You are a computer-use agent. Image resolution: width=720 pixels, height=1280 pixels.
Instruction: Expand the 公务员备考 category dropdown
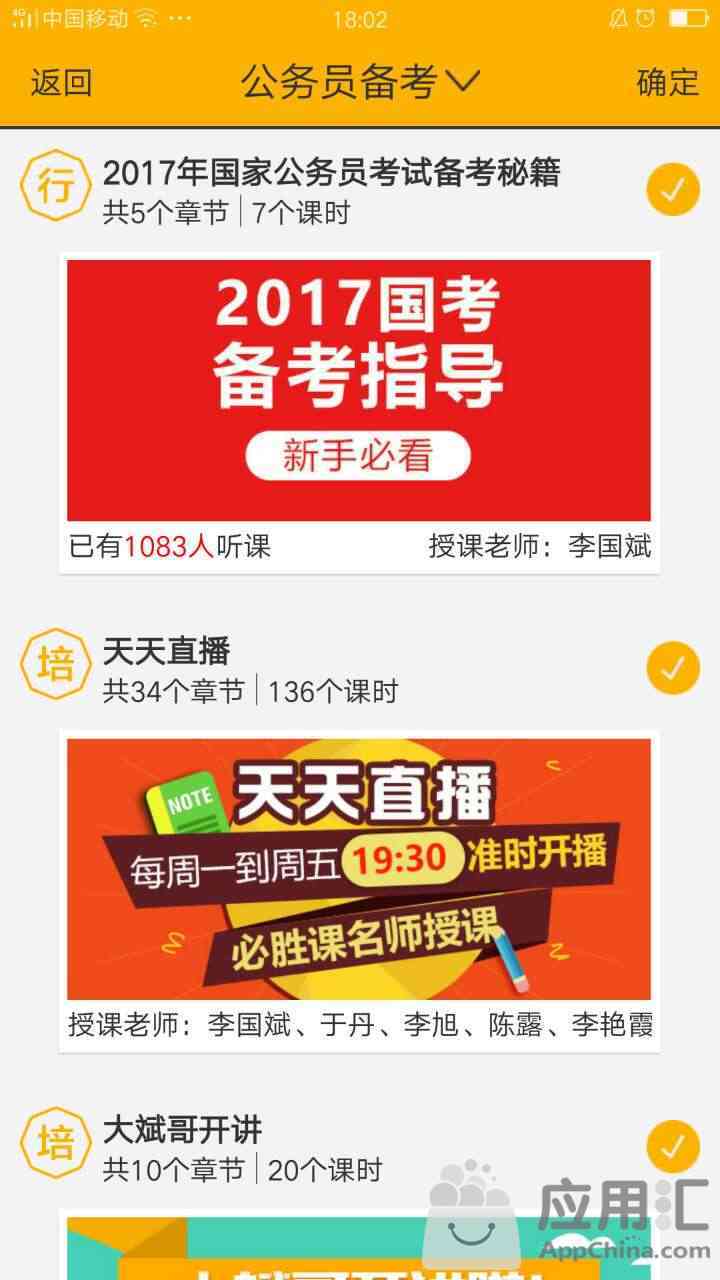coord(360,82)
